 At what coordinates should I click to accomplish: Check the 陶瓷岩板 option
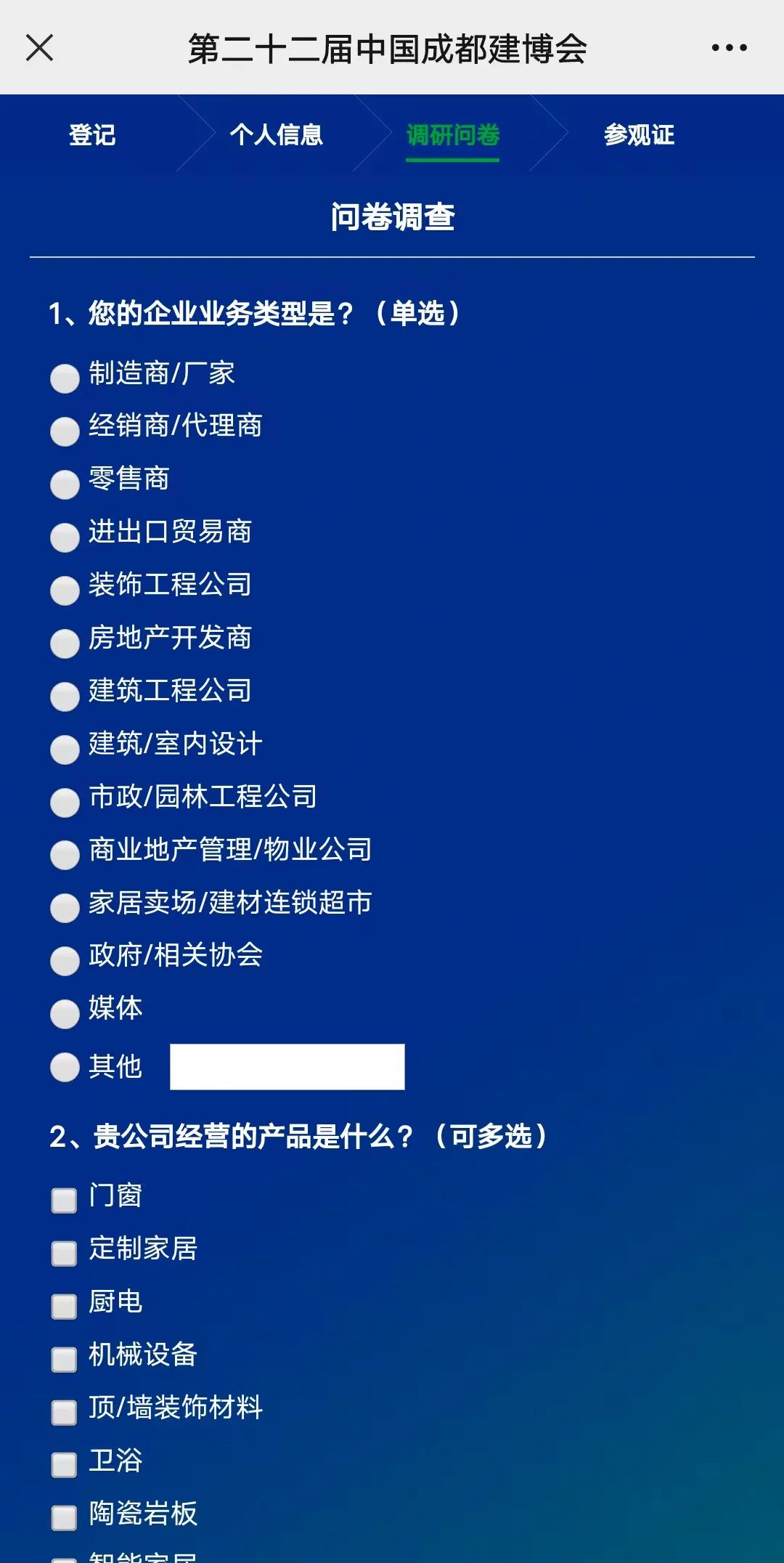click(64, 1518)
